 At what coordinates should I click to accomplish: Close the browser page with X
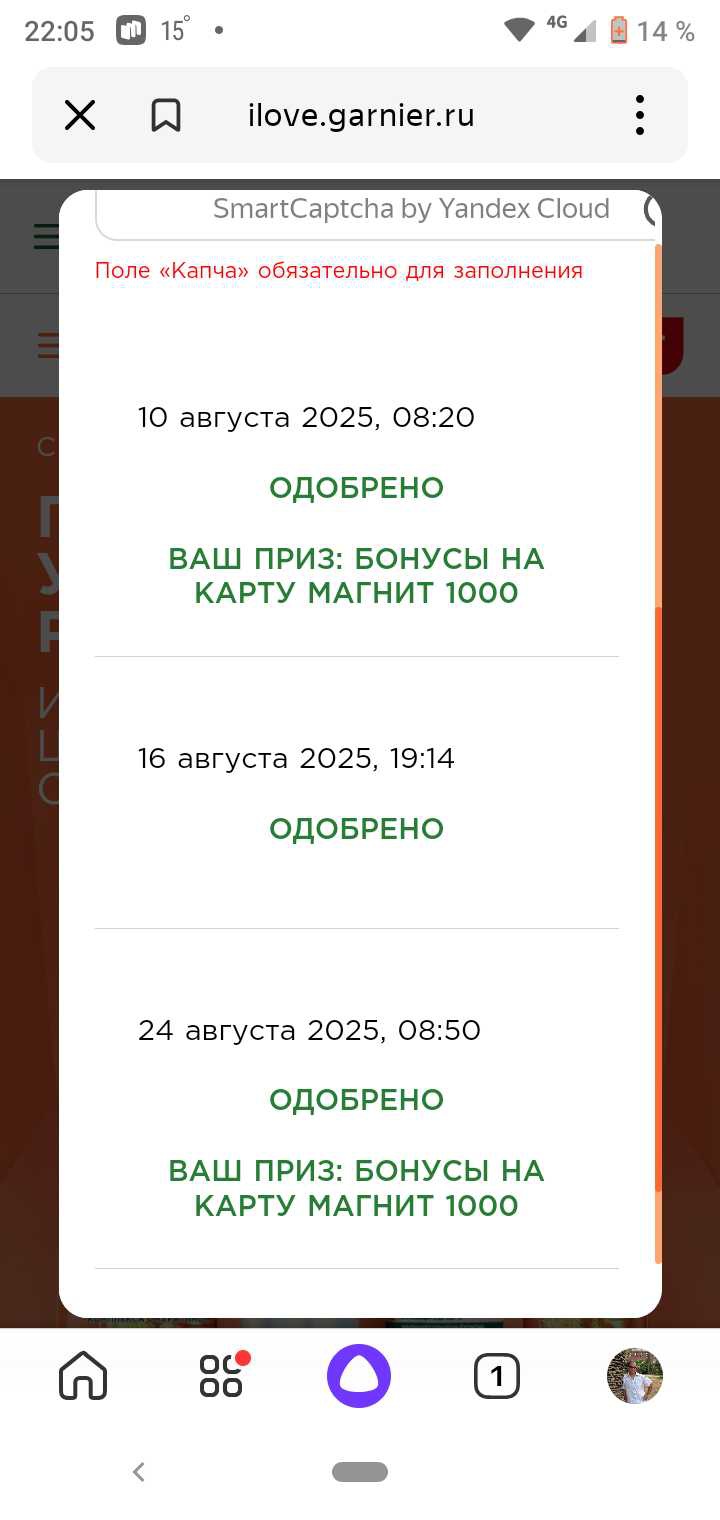(x=80, y=116)
